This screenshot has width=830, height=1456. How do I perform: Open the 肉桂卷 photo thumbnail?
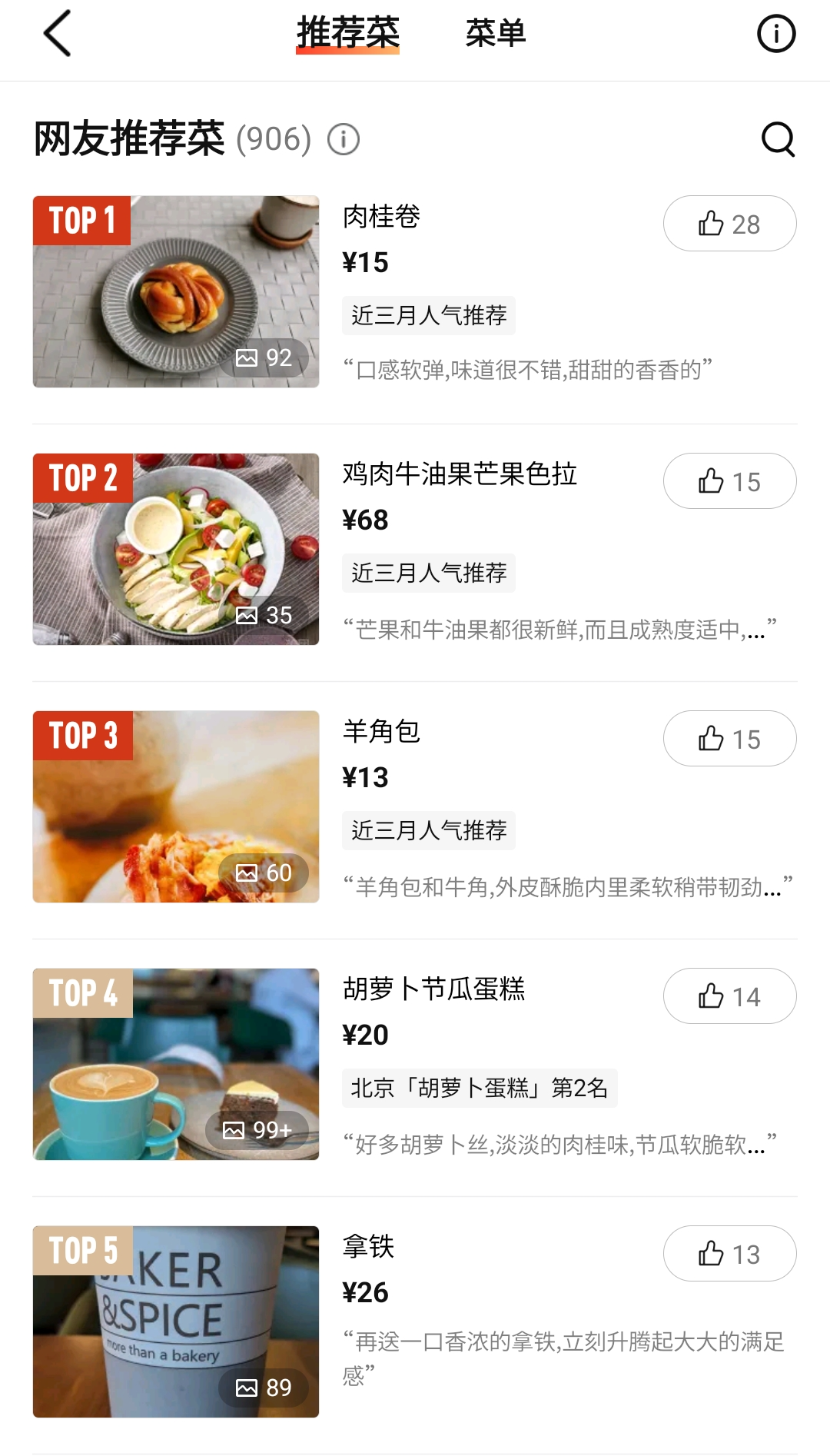[176, 292]
